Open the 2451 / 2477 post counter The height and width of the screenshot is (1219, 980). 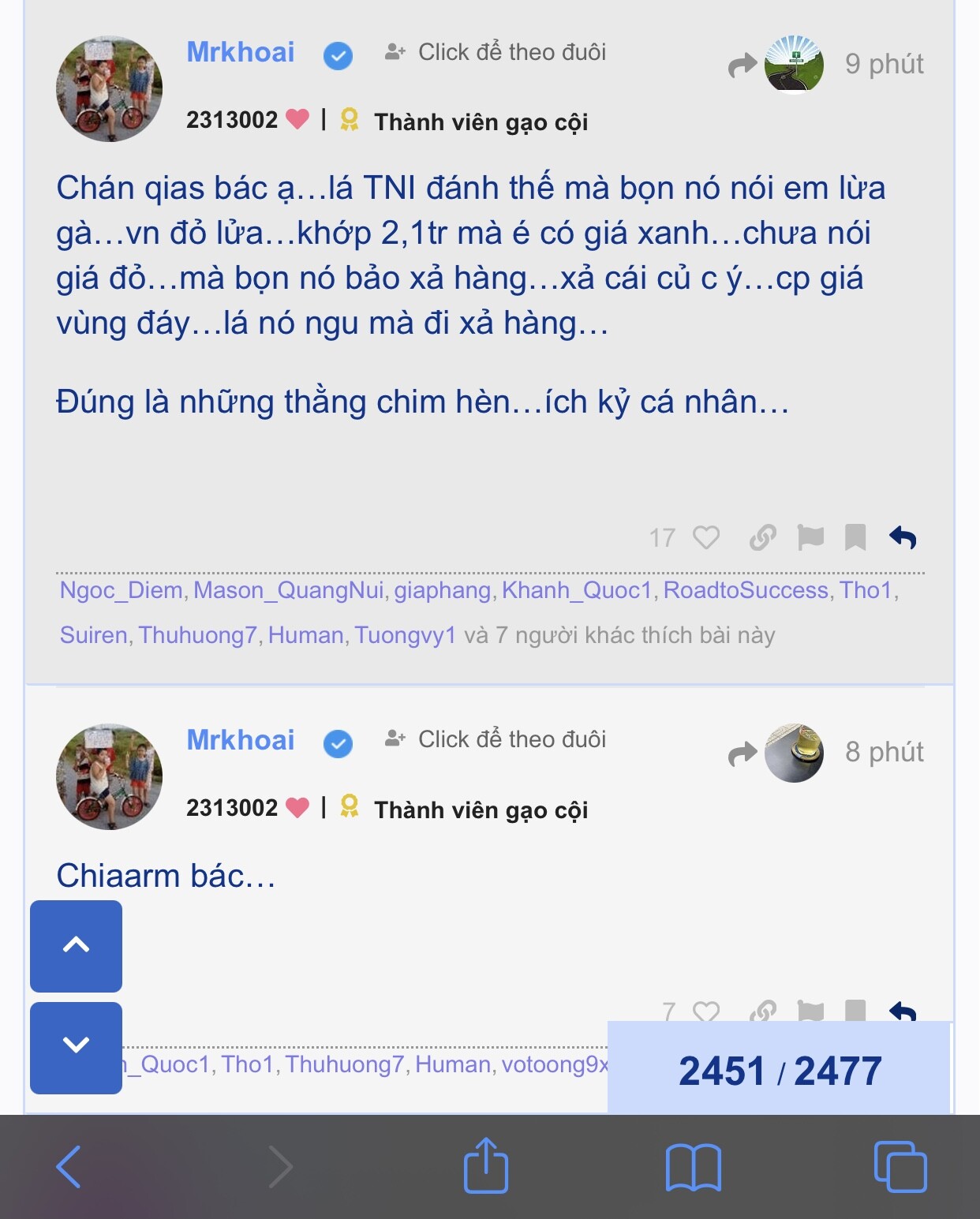coord(780,1071)
